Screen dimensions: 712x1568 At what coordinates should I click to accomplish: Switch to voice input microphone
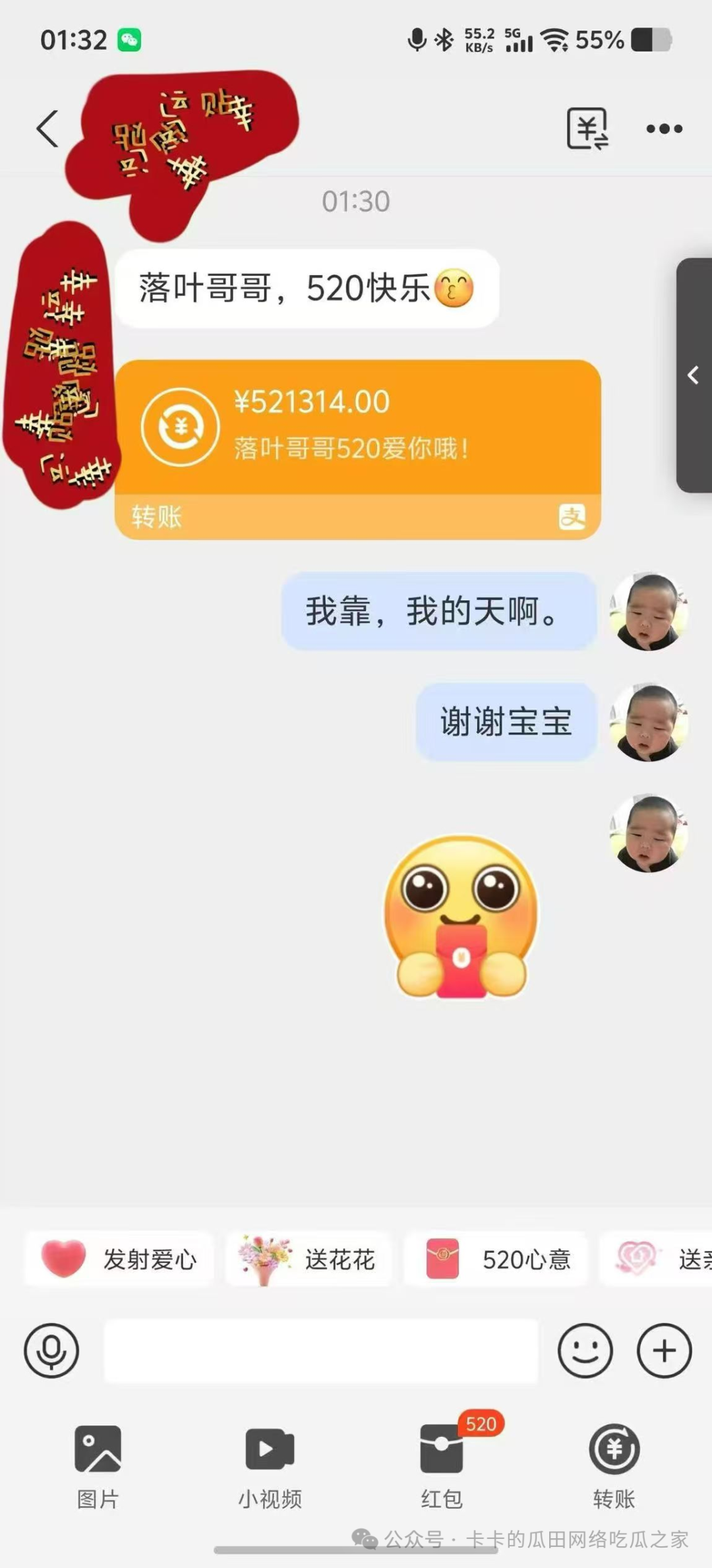coord(51,1351)
